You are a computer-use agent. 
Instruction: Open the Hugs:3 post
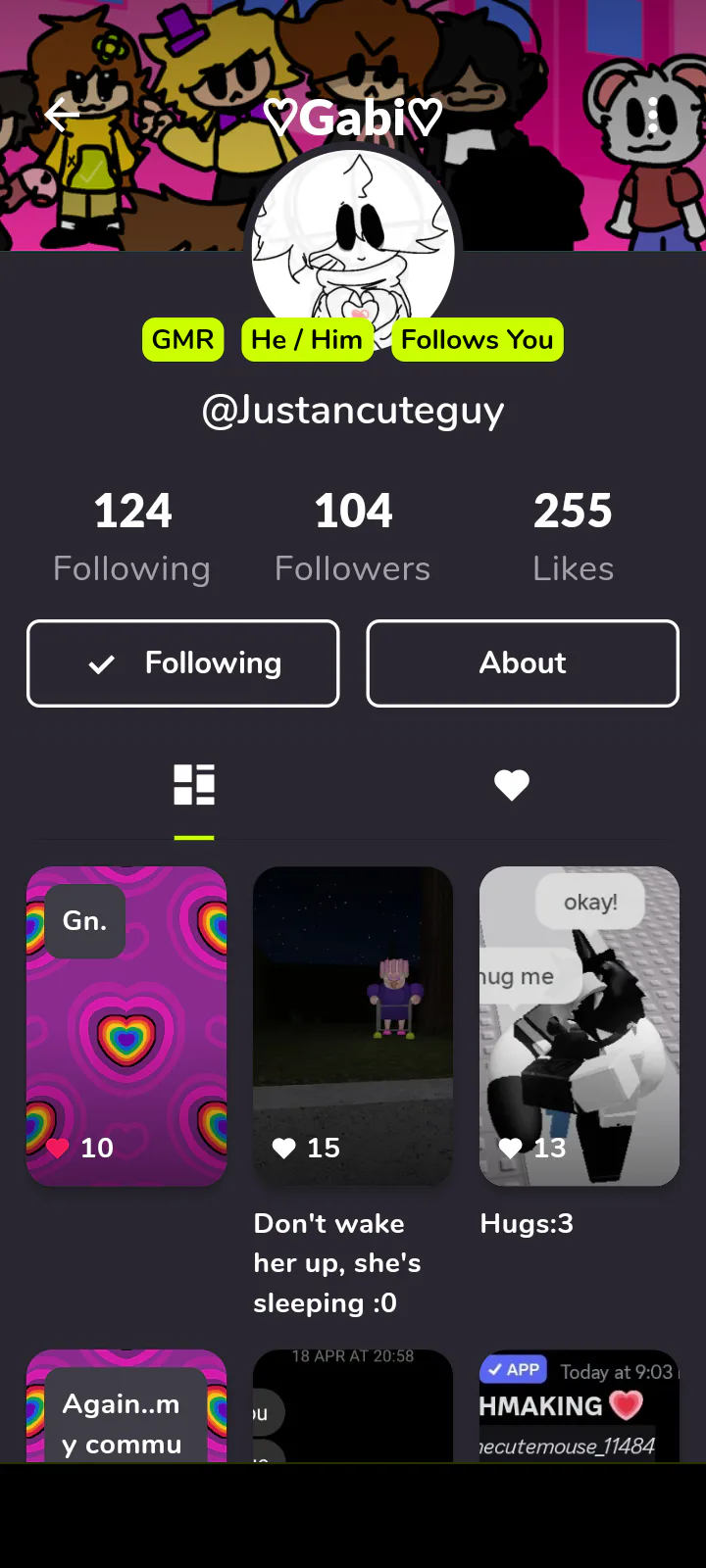tap(580, 1026)
